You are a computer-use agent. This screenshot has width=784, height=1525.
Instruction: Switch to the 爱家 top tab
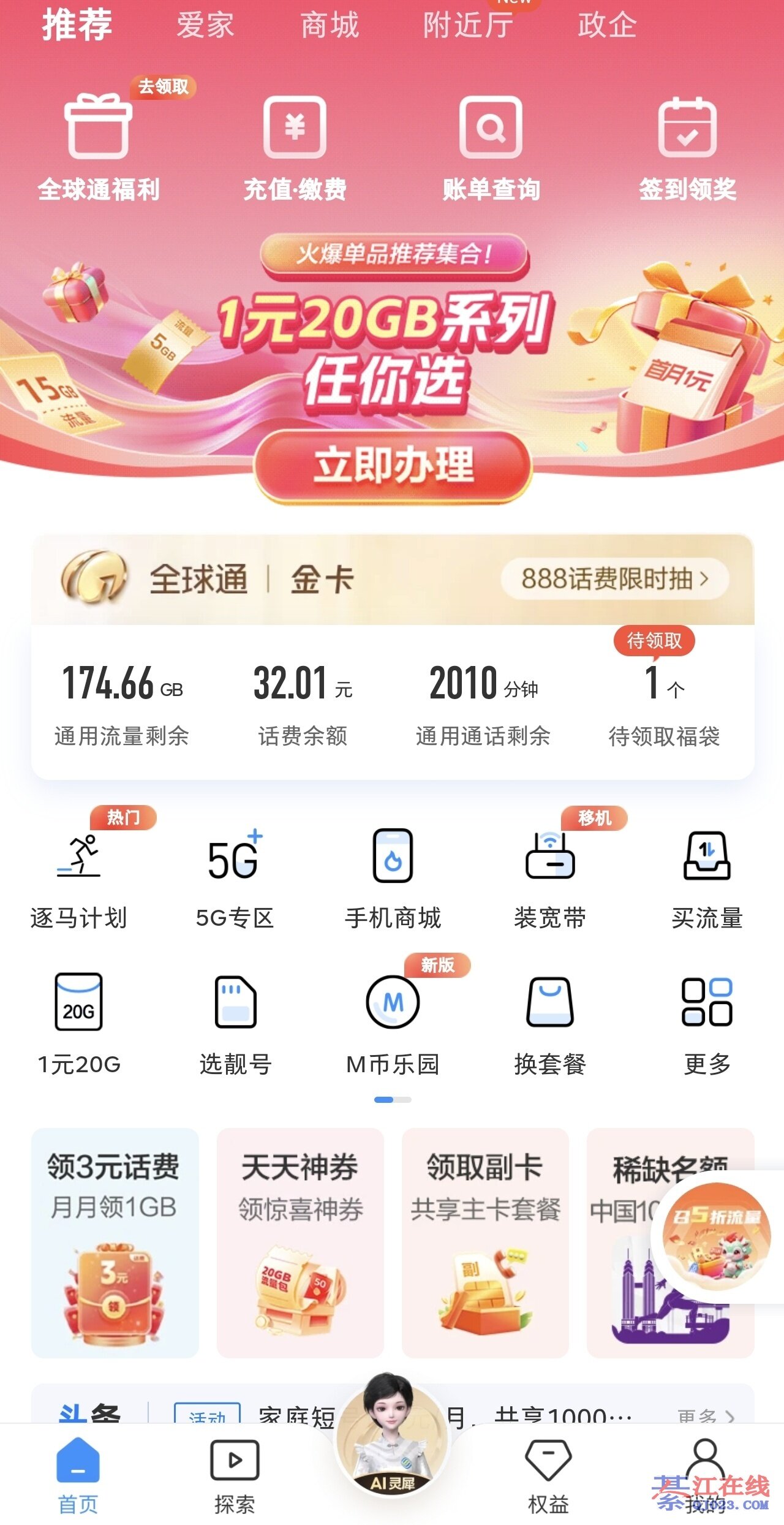205,26
